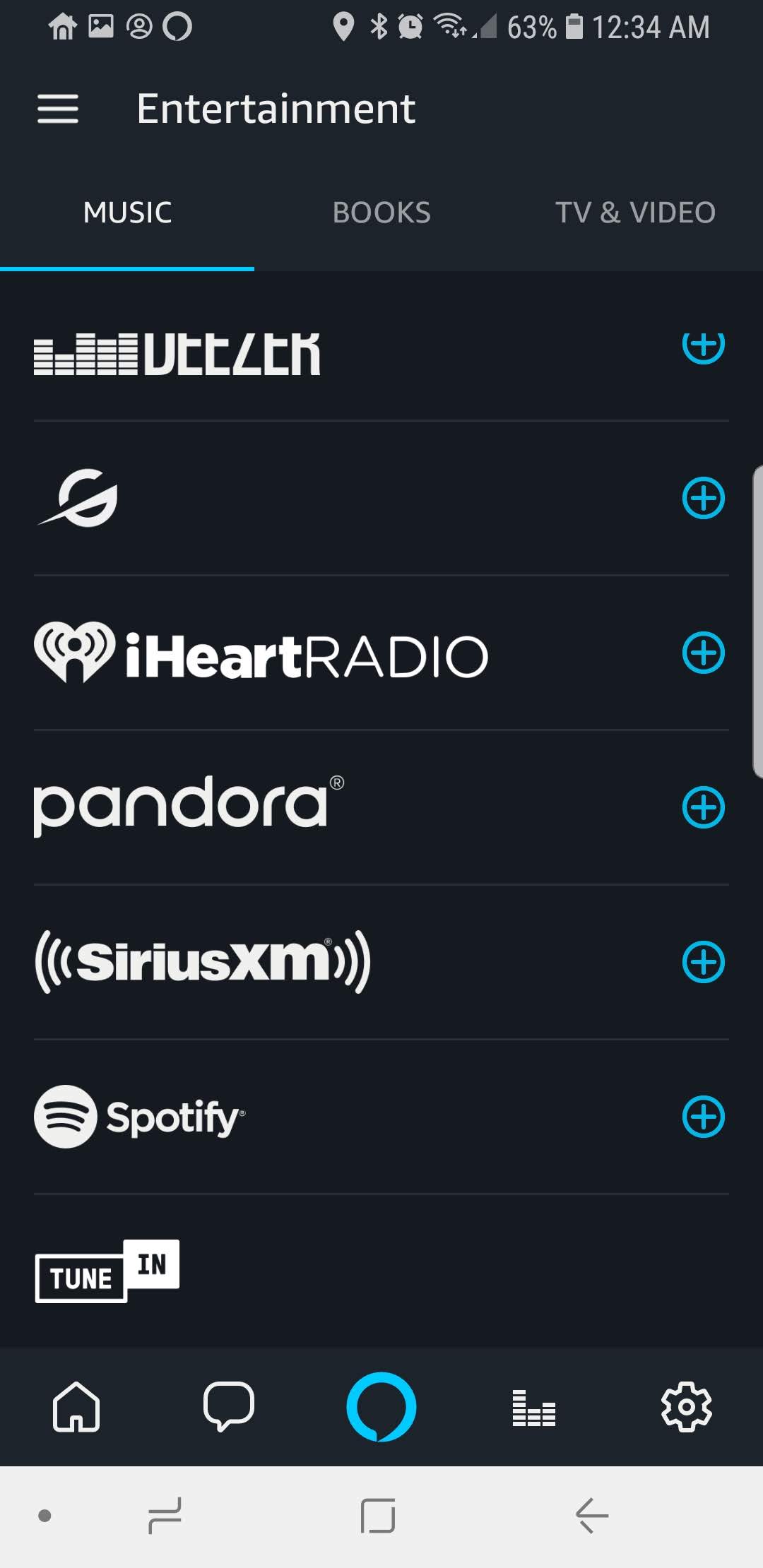Tap the system back button

tap(592, 1516)
